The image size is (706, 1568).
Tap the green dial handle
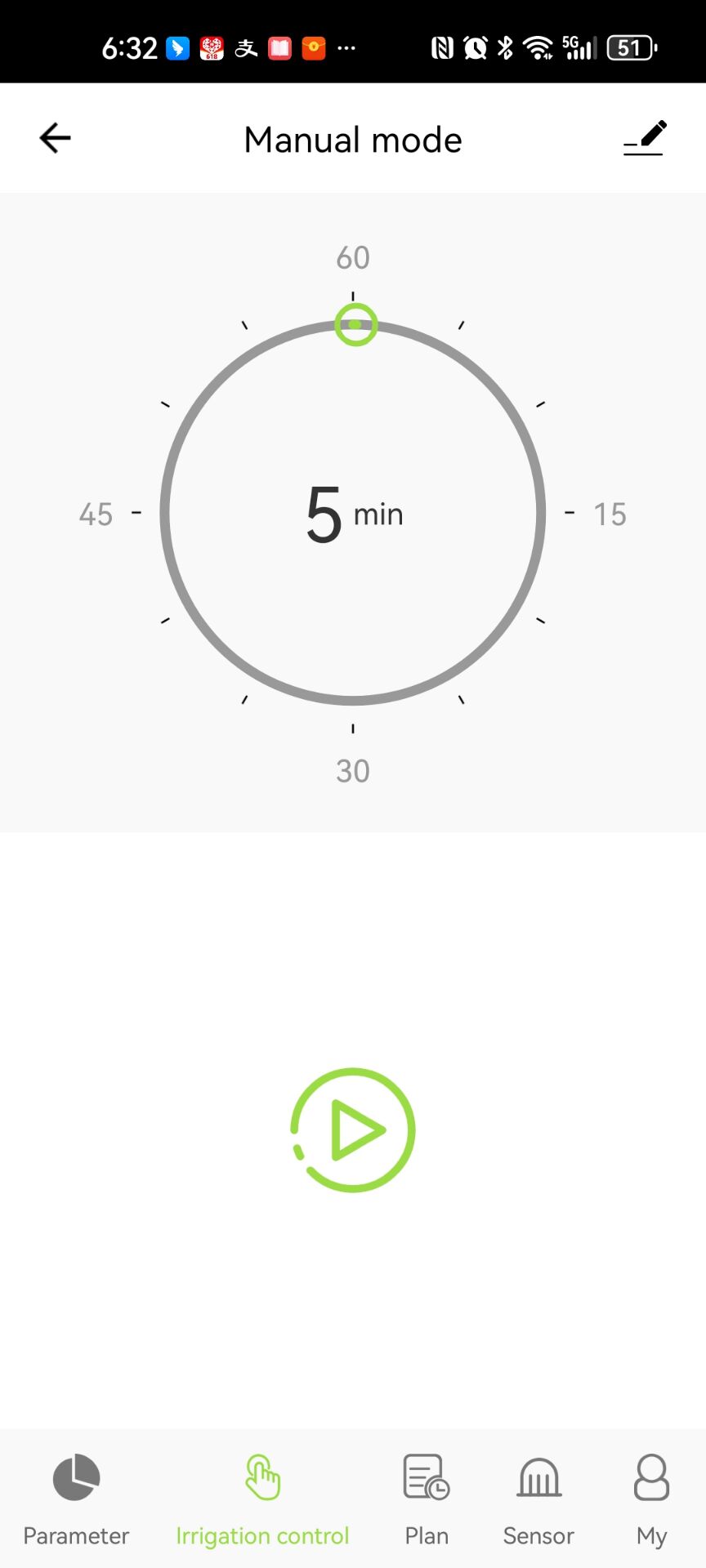pyautogui.click(x=355, y=324)
